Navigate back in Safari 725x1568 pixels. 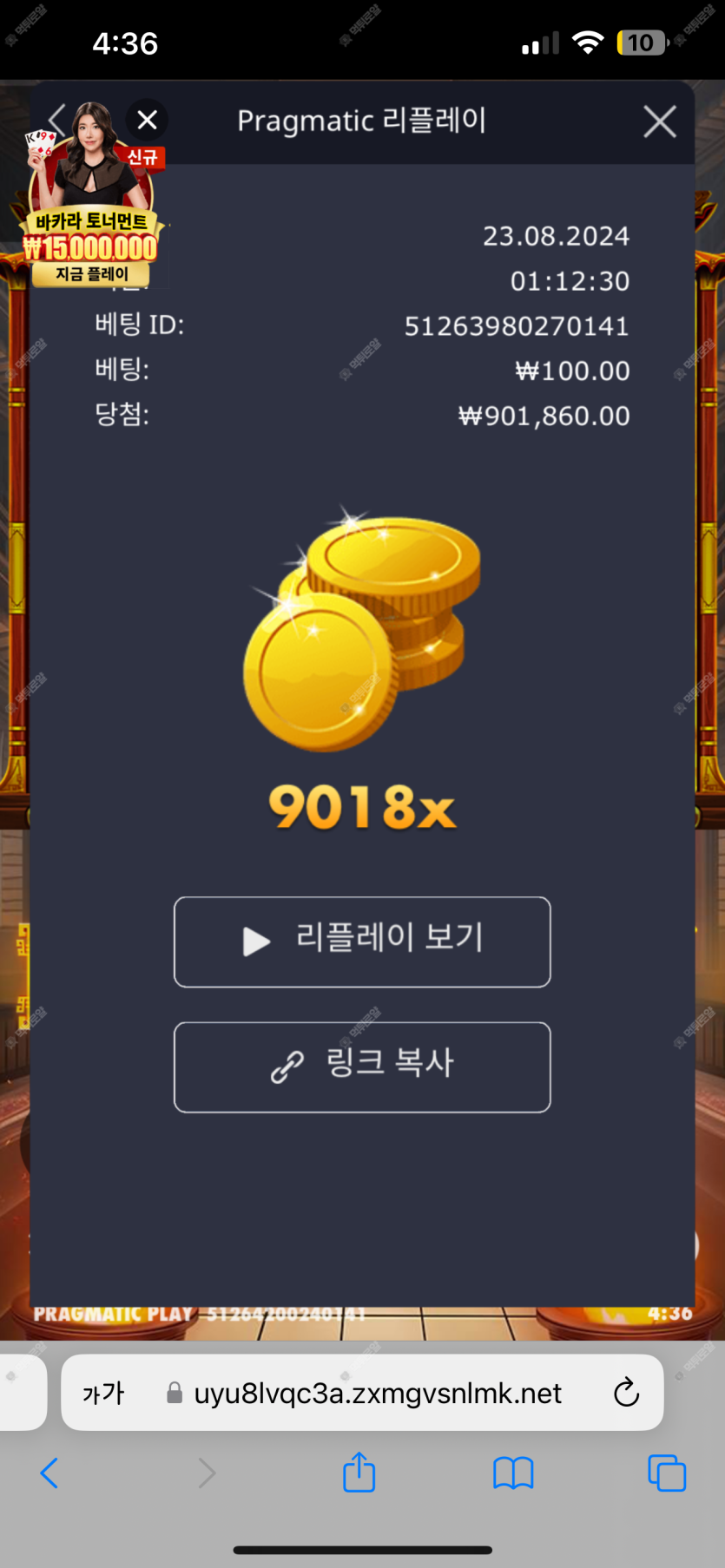pyautogui.click(x=49, y=1473)
